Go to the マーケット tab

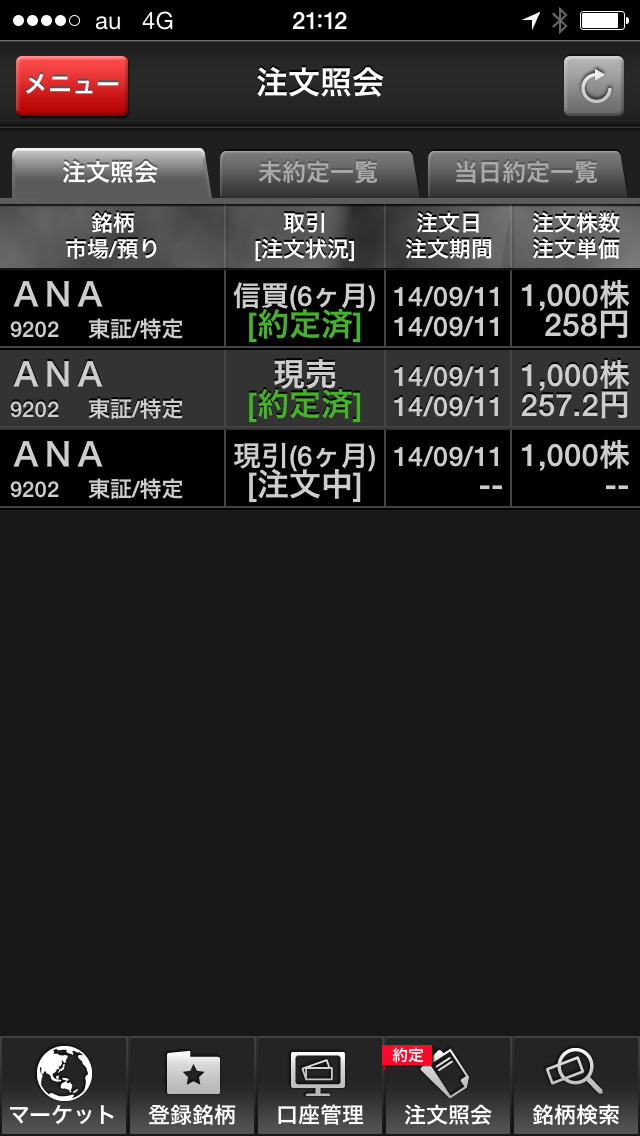(64, 1086)
